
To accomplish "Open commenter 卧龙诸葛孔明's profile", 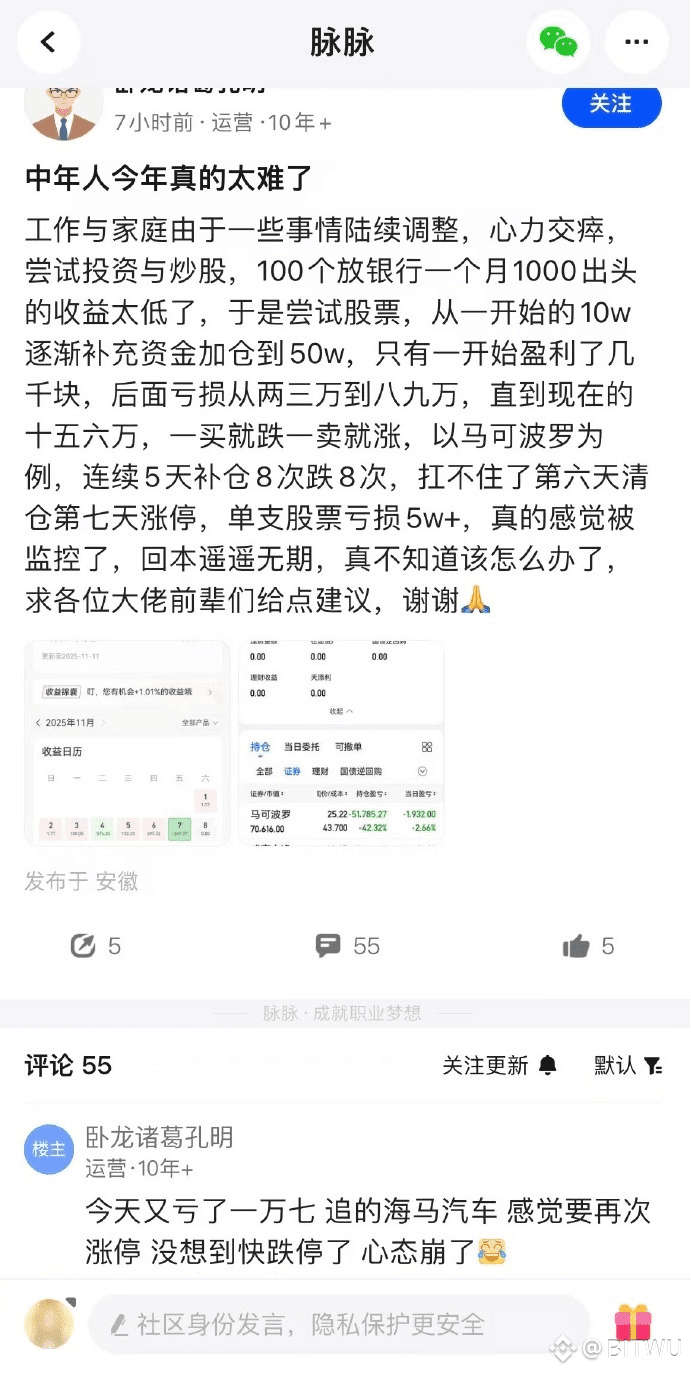I will pyautogui.click(x=159, y=1137).
